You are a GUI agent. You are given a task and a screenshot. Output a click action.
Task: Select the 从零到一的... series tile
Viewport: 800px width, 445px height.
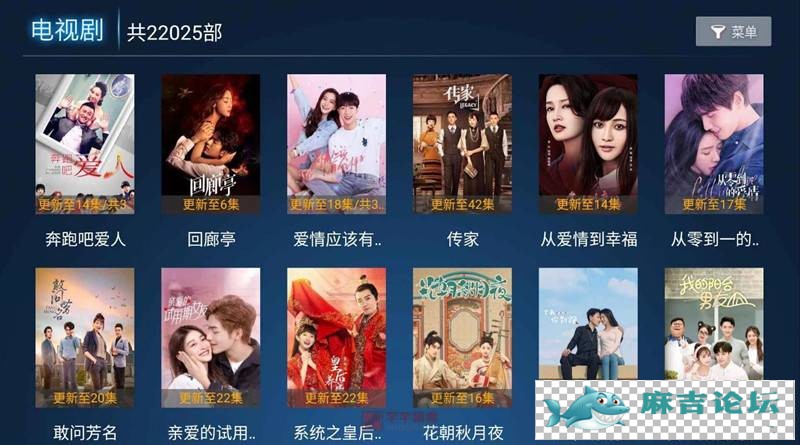[714, 145]
